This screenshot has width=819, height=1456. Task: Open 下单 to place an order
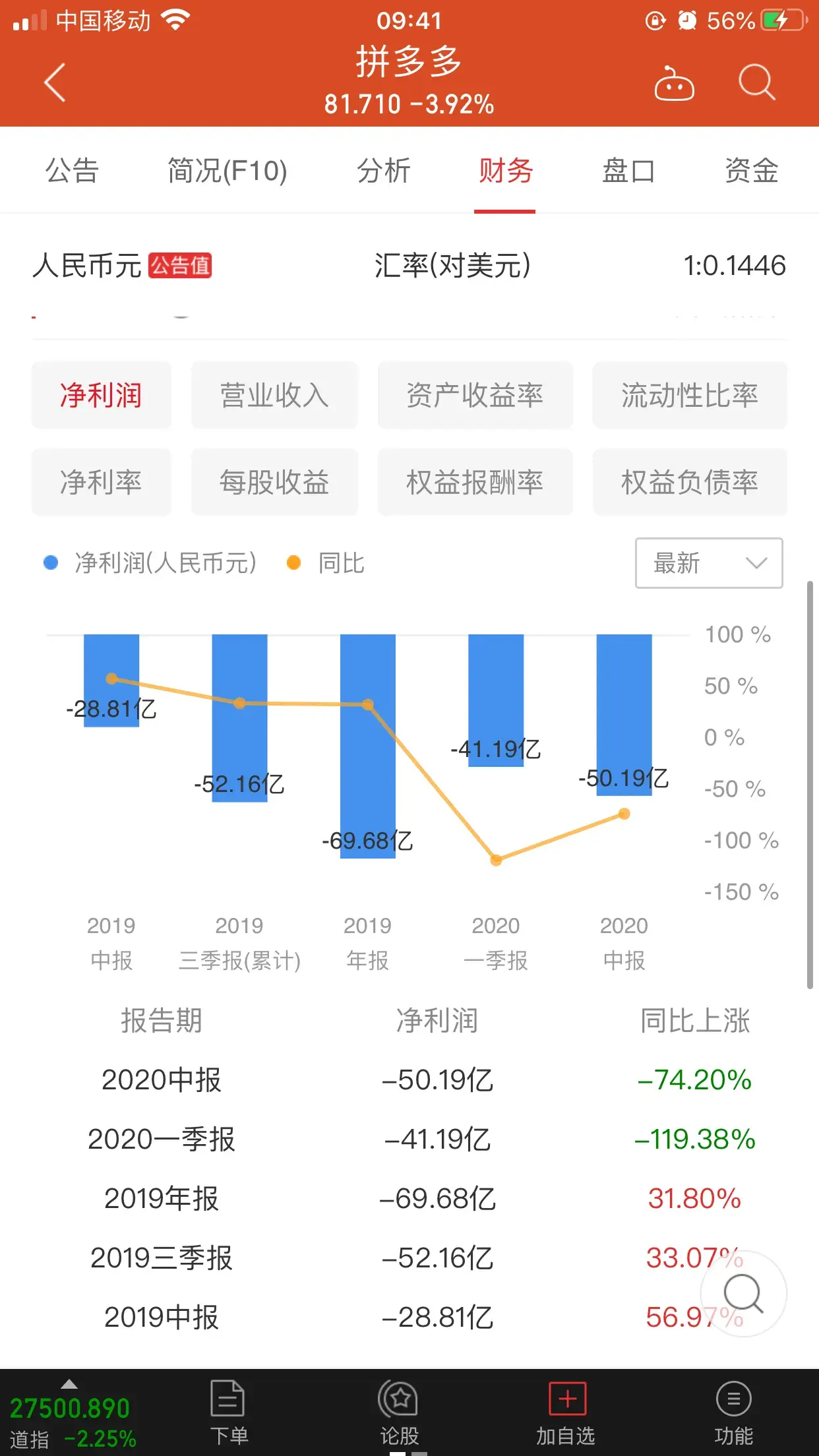pyautogui.click(x=228, y=1412)
